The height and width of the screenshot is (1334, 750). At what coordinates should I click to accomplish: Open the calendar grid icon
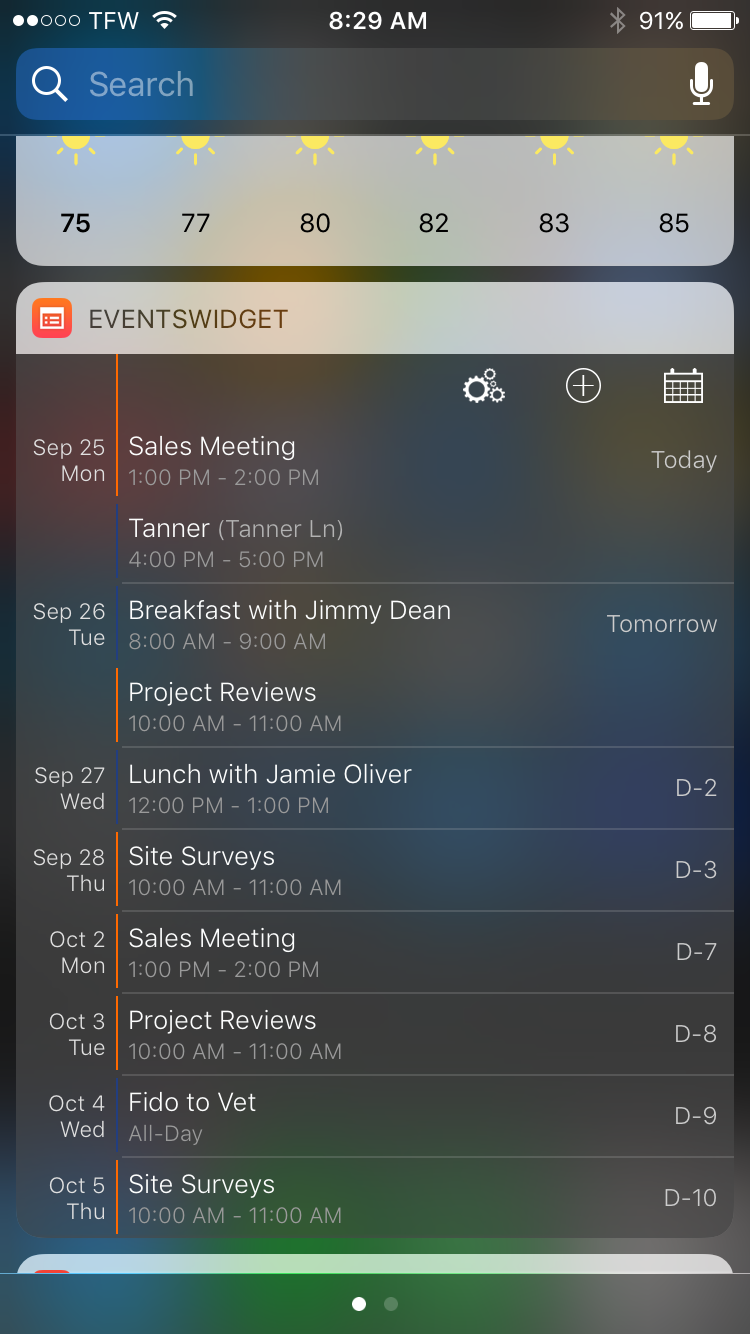(683, 386)
